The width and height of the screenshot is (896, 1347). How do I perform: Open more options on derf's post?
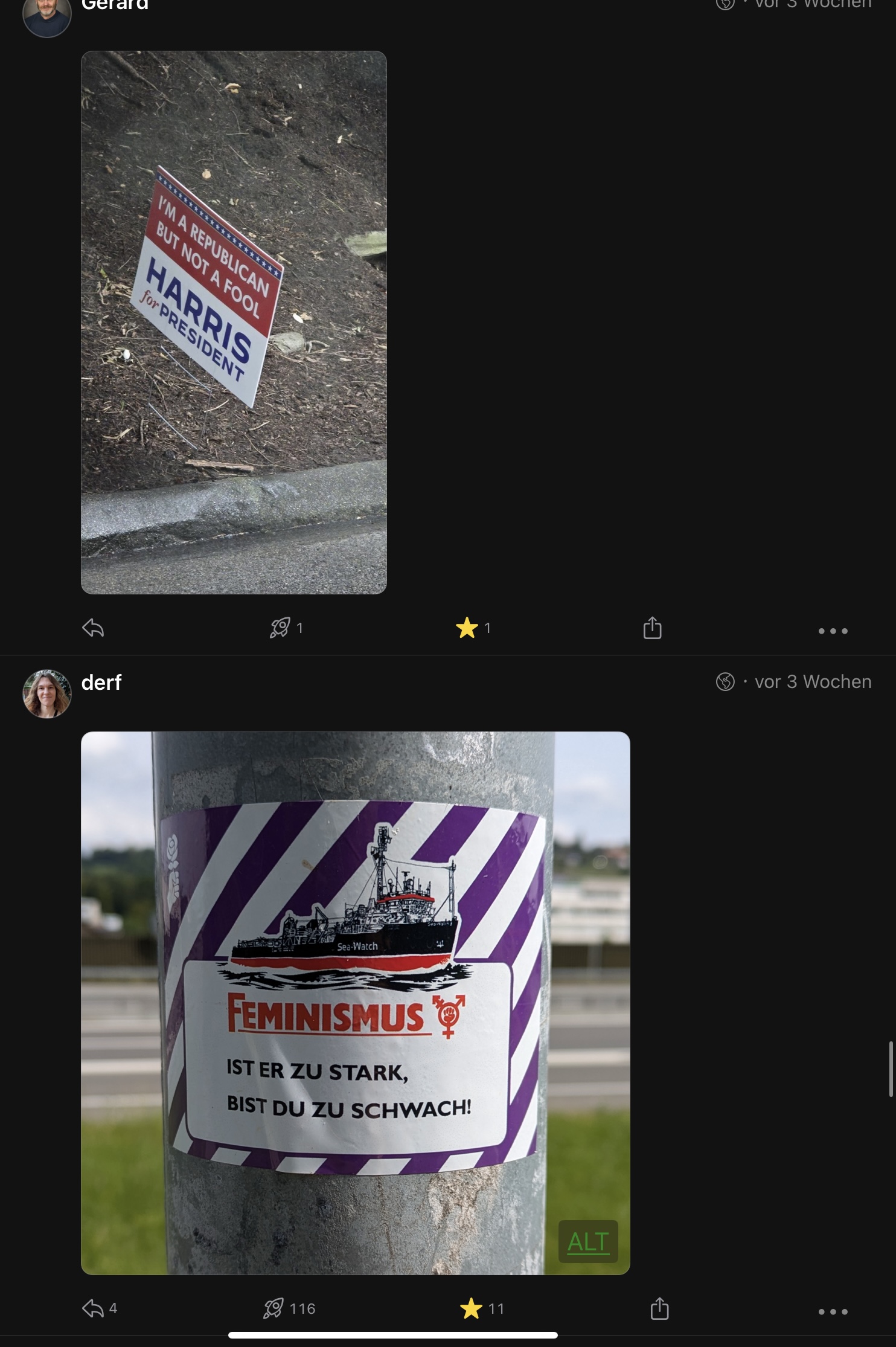click(833, 1311)
